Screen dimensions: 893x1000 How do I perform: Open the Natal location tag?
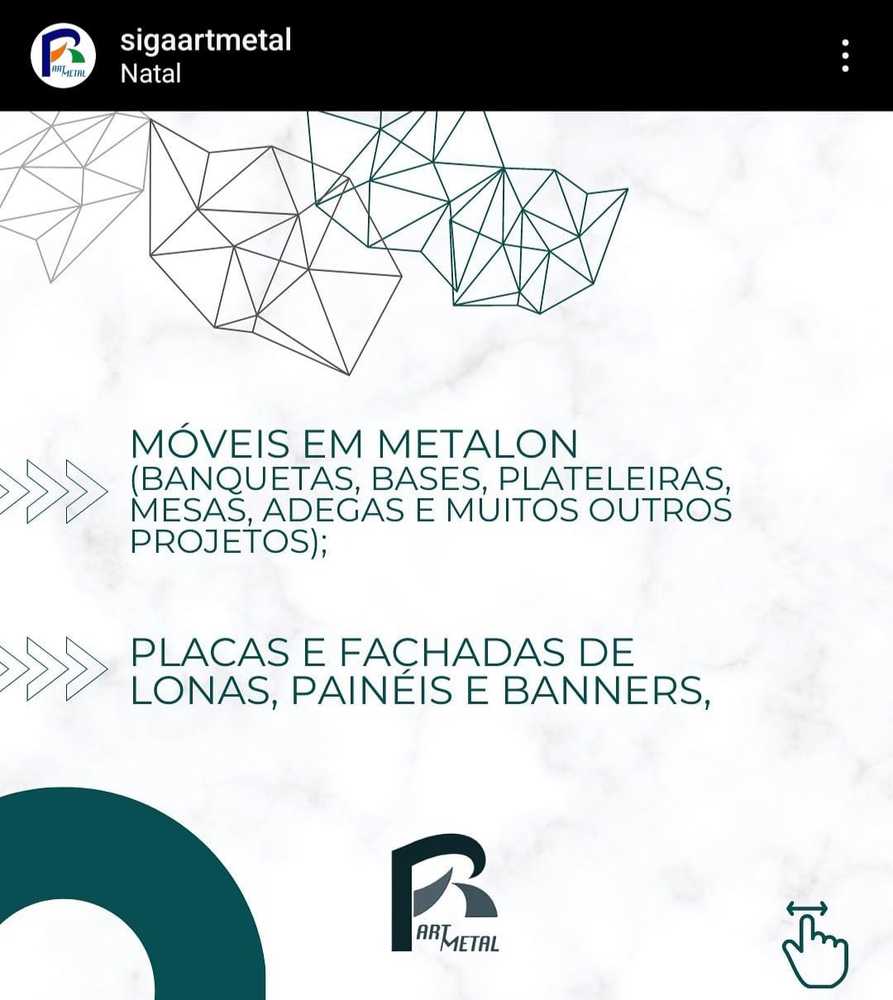coord(150,74)
